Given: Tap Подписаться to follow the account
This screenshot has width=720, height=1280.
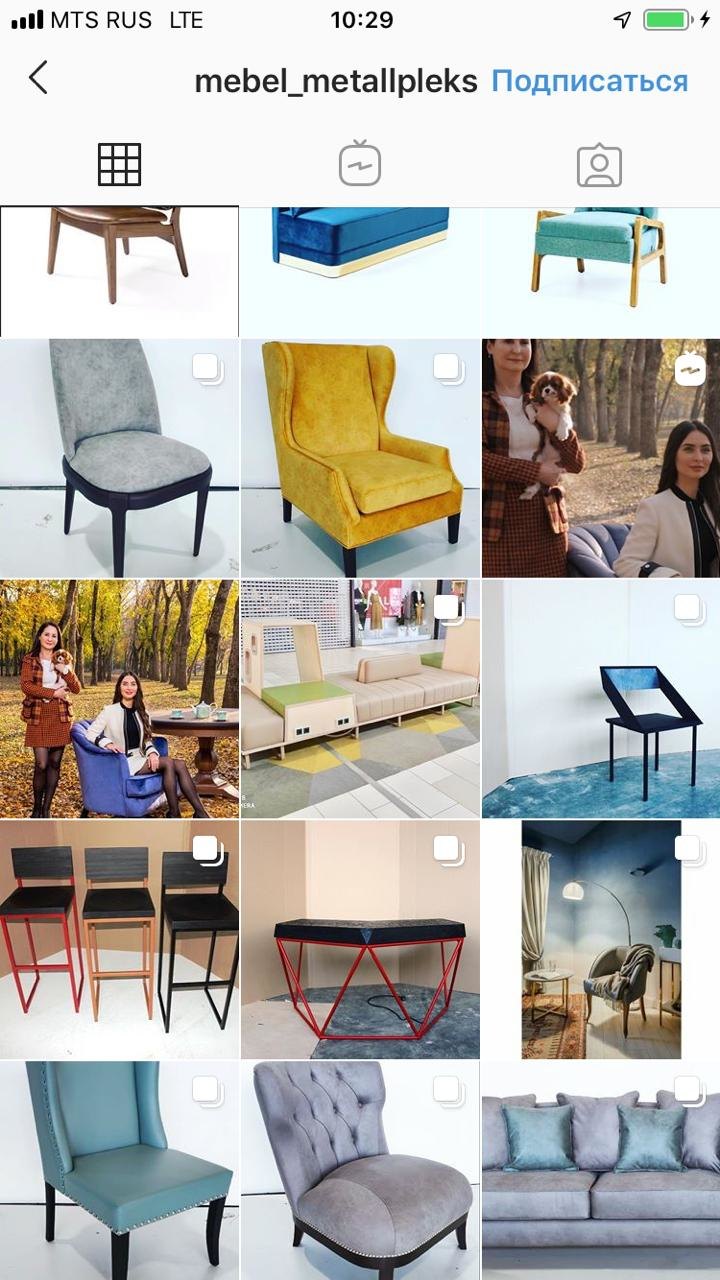Looking at the screenshot, I should coord(589,81).
